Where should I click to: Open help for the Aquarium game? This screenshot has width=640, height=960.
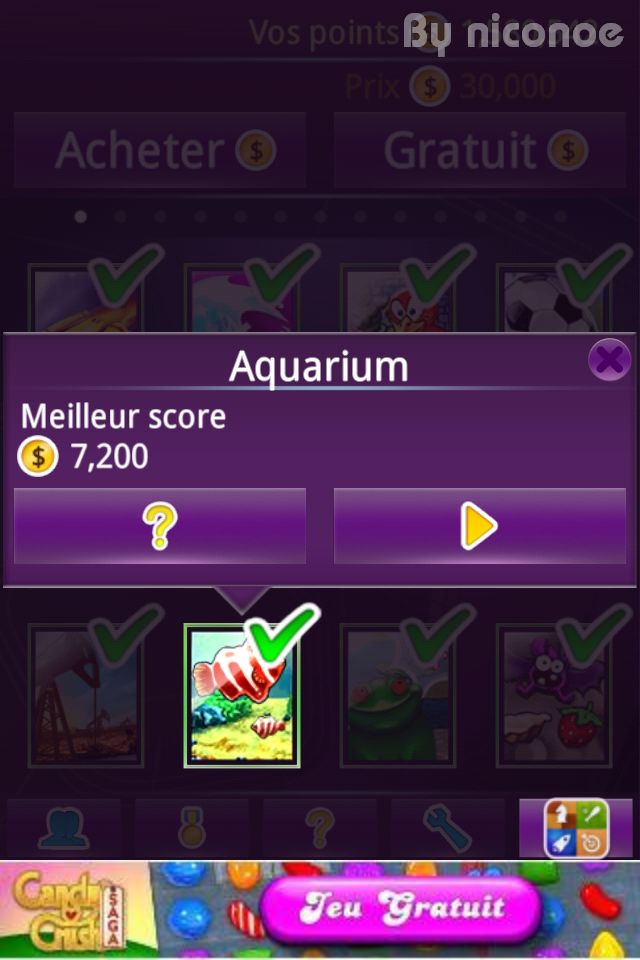[160, 526]
